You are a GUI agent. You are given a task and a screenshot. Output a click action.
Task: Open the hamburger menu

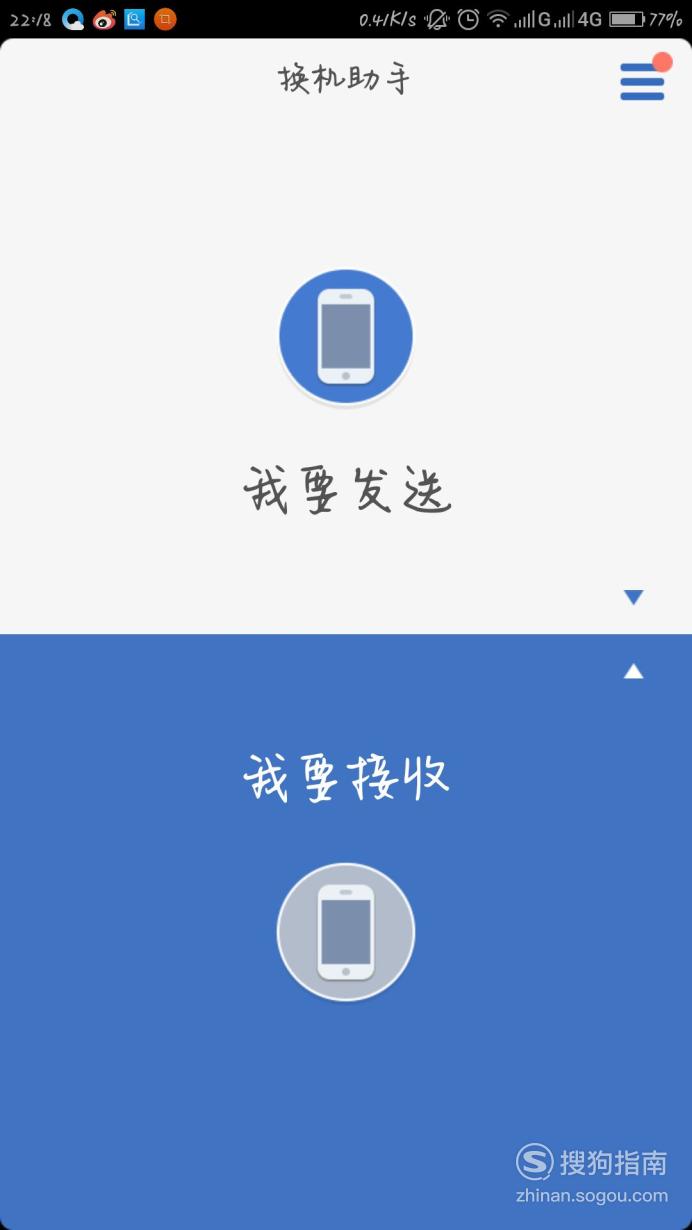(642, 81)
